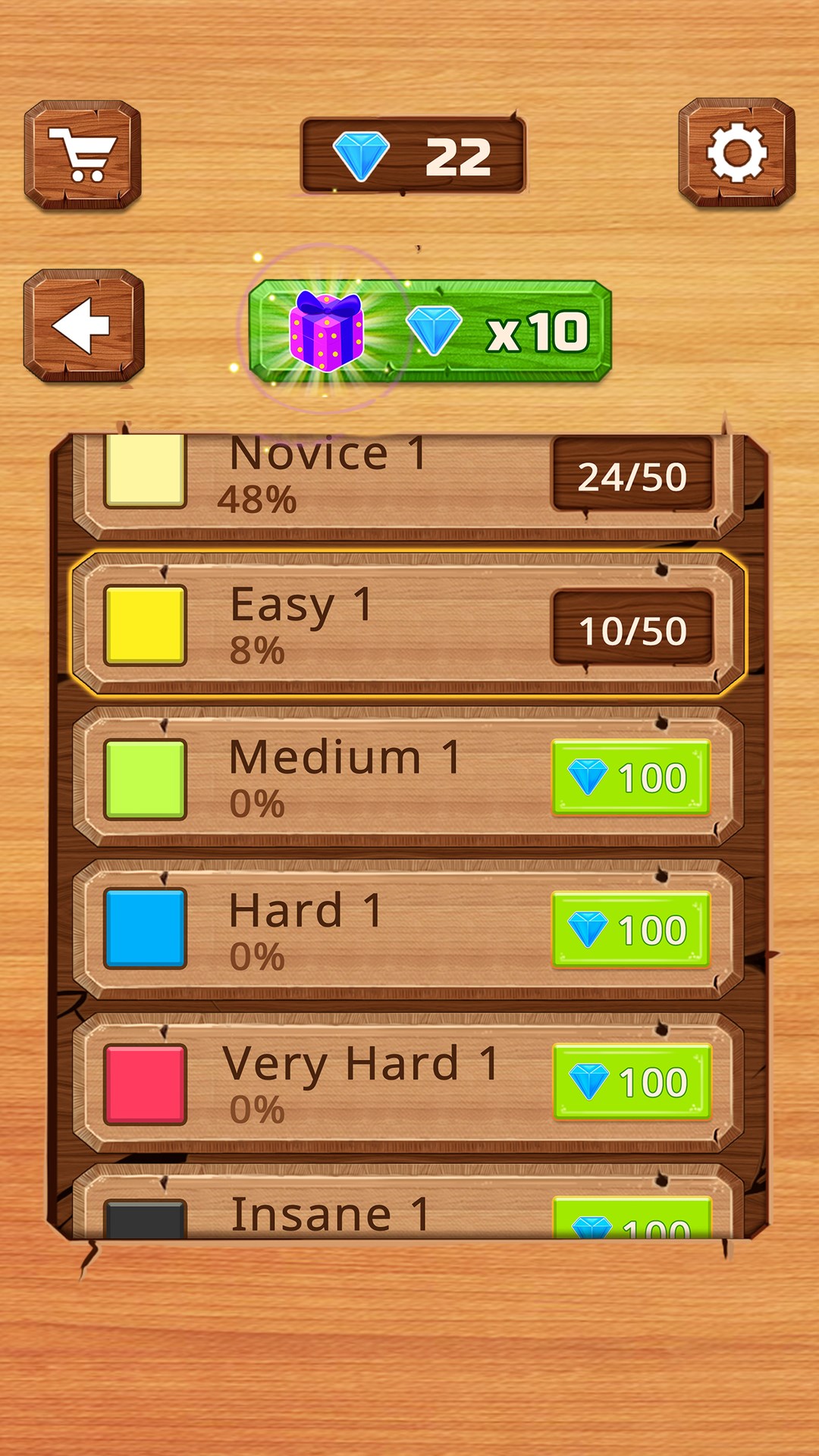This screenshot has width=819, height=1456.
Task: Unlock Very Hard 1 for 100 gems
Action: pos(631,1082)
